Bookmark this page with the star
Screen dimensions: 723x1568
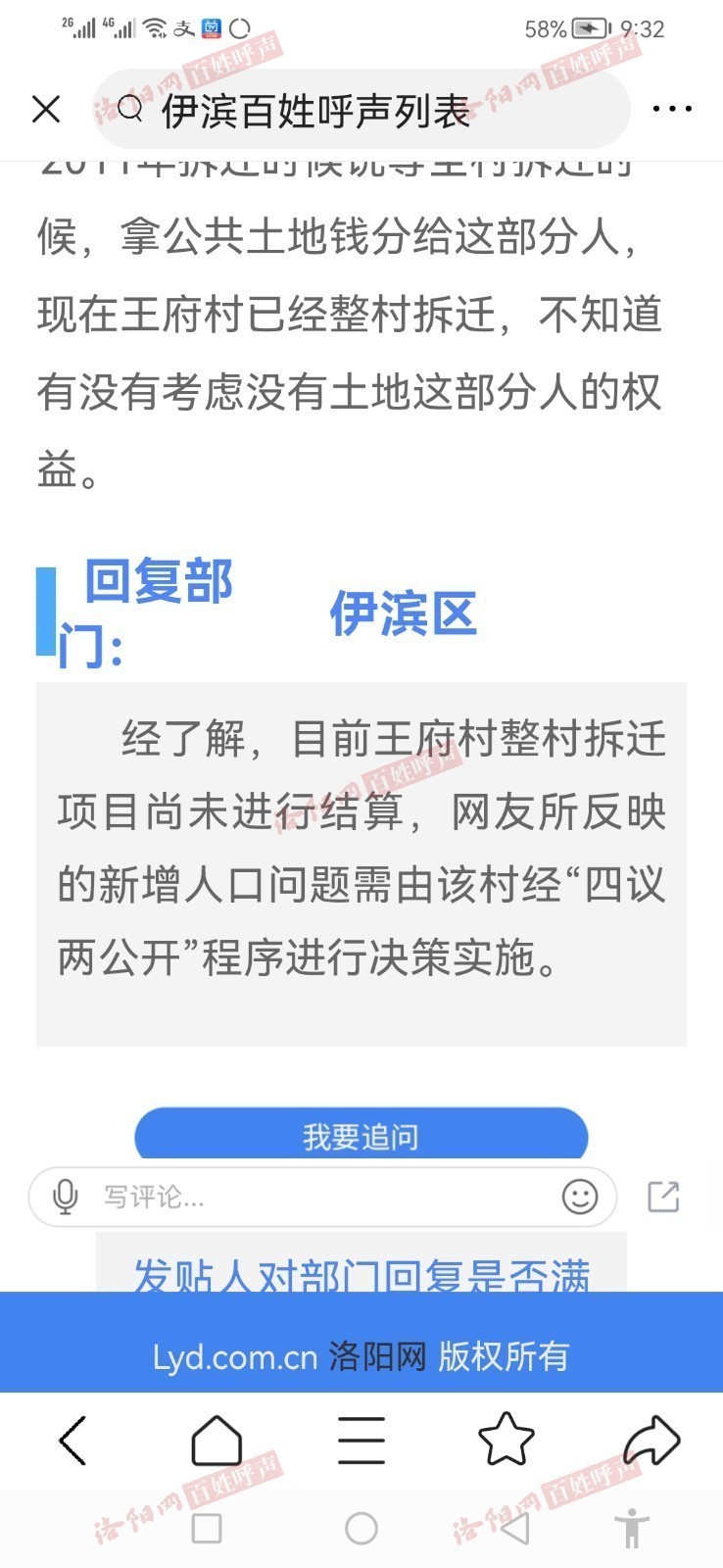click(x=506, y=1441)
